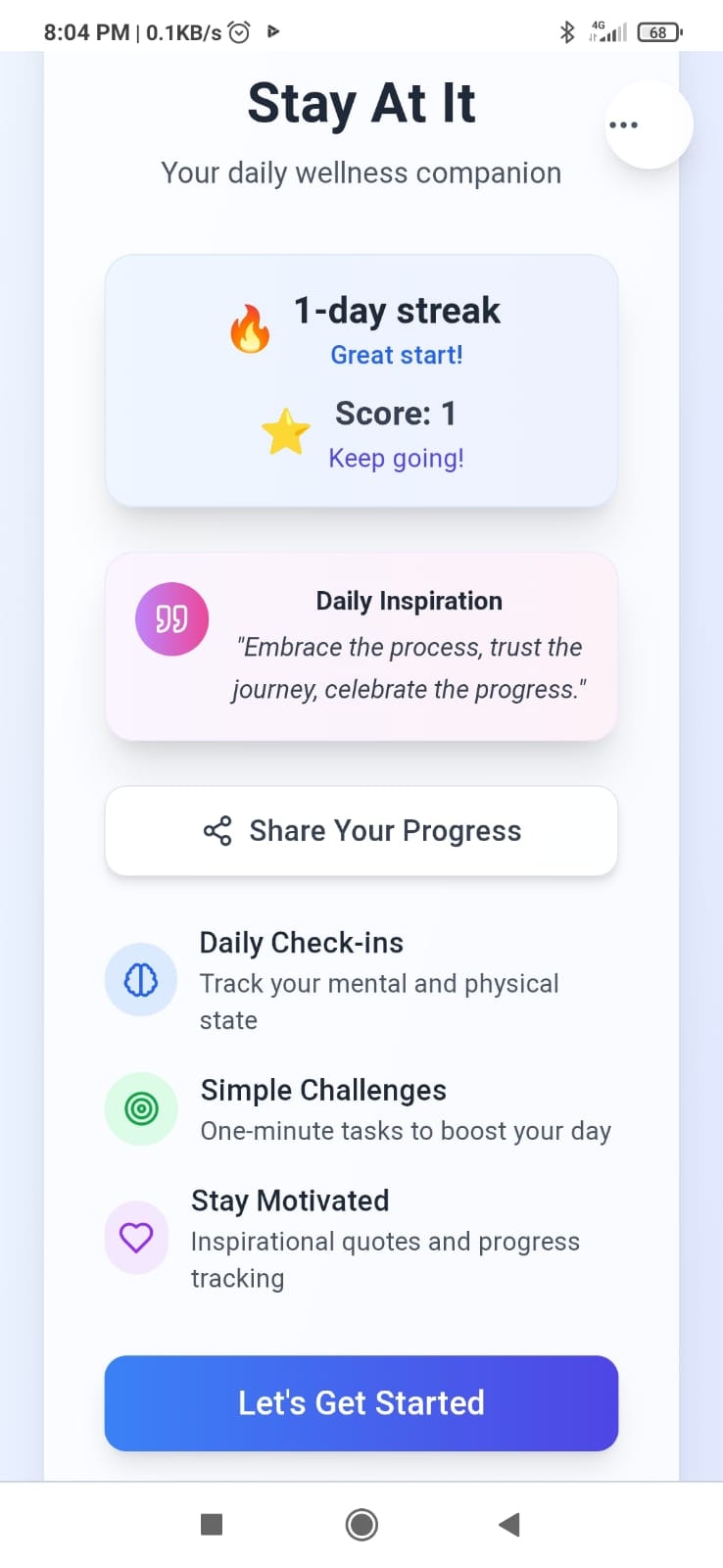The height and width of the screenshot is (1568, 723).
Task: Tap Let's Get Started
Action: tap(361, 1402)
